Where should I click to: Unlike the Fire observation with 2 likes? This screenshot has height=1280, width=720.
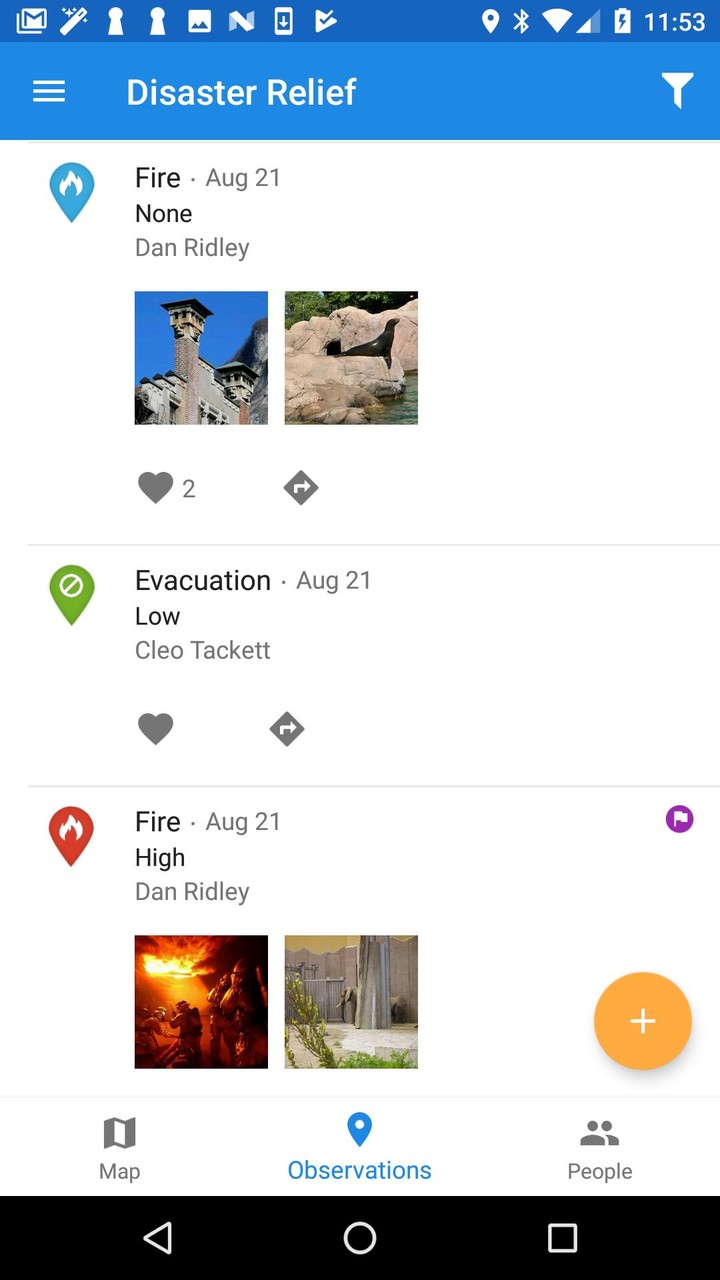pos(156,488)
